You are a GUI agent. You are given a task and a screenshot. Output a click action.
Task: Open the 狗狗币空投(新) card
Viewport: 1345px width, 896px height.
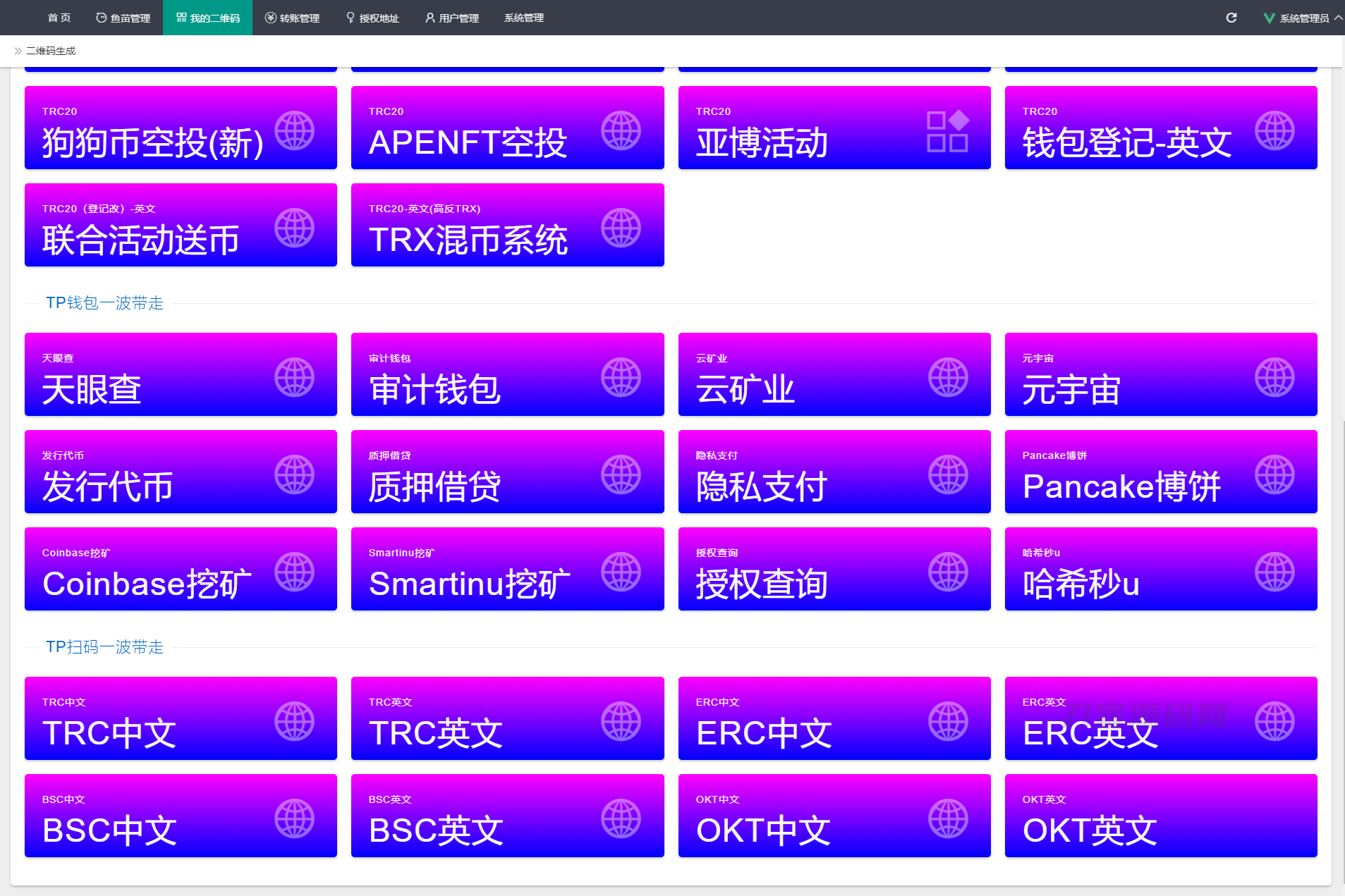[x=181, y=128]
